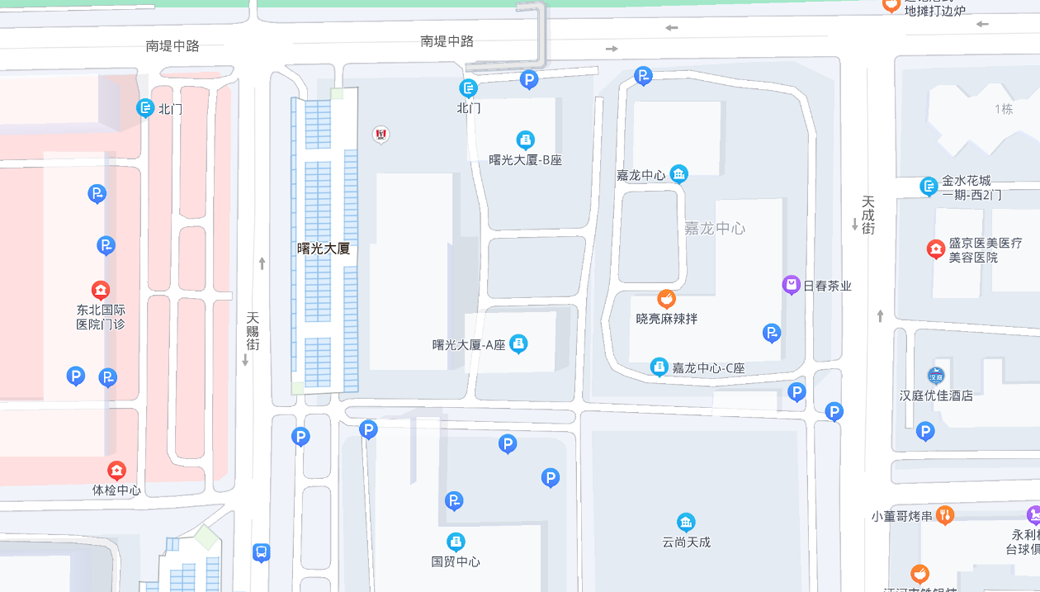This screenshot has height=592, width=1040.
Task: Select the 汉庭优佳酒店 hotel marker
Action: (936, 376)
